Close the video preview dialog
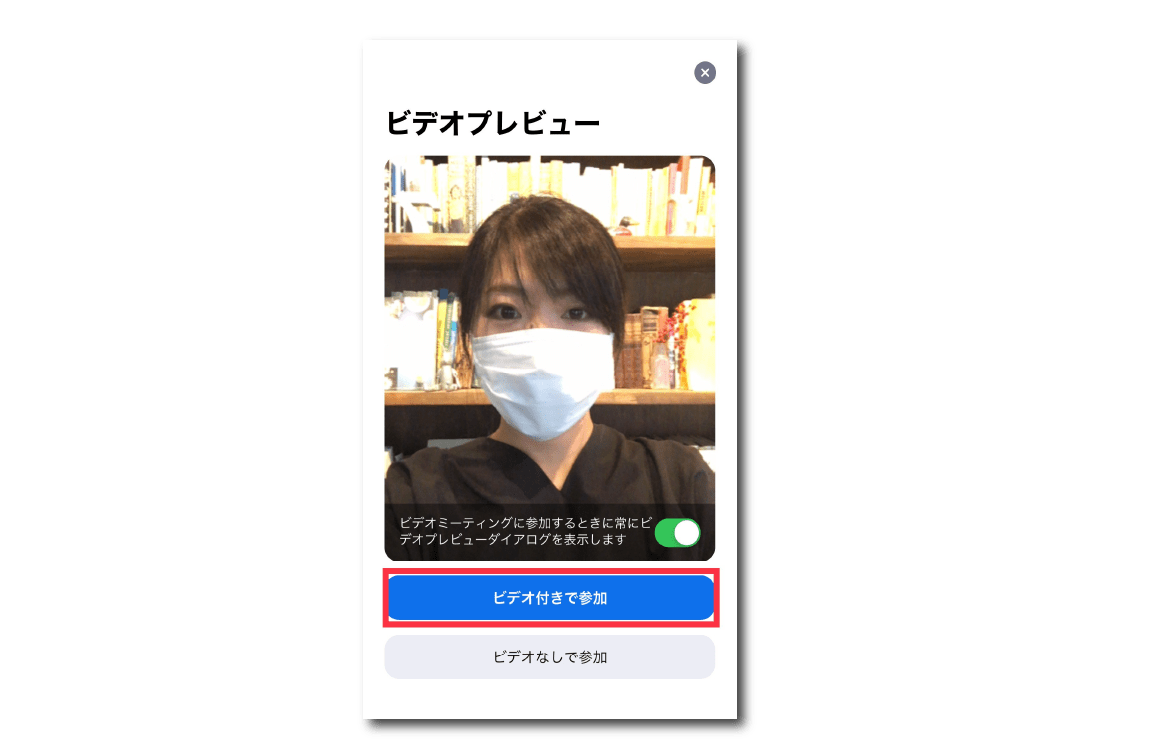The height and width of the screenshot is (748, 1153). coord(705,72)
